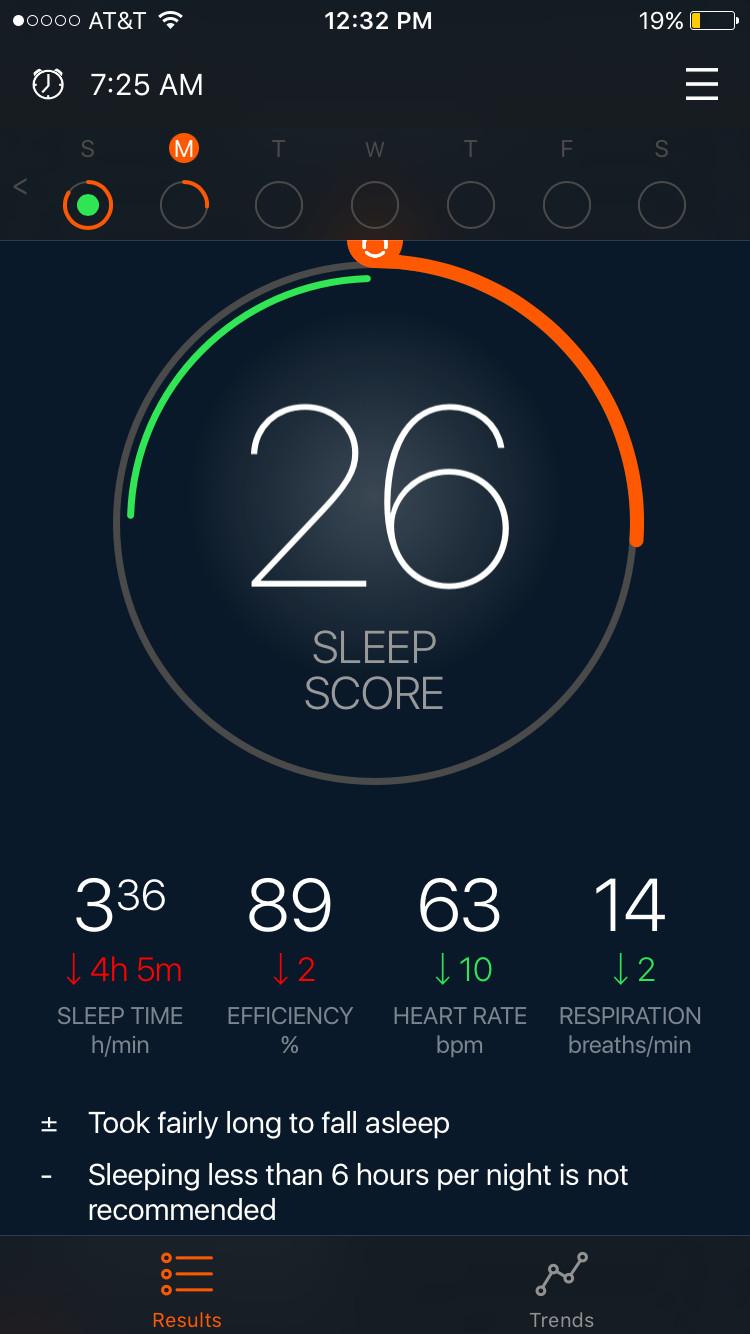
Task: Open the 7:25 AM alarm setting
Action: point(118,85)
